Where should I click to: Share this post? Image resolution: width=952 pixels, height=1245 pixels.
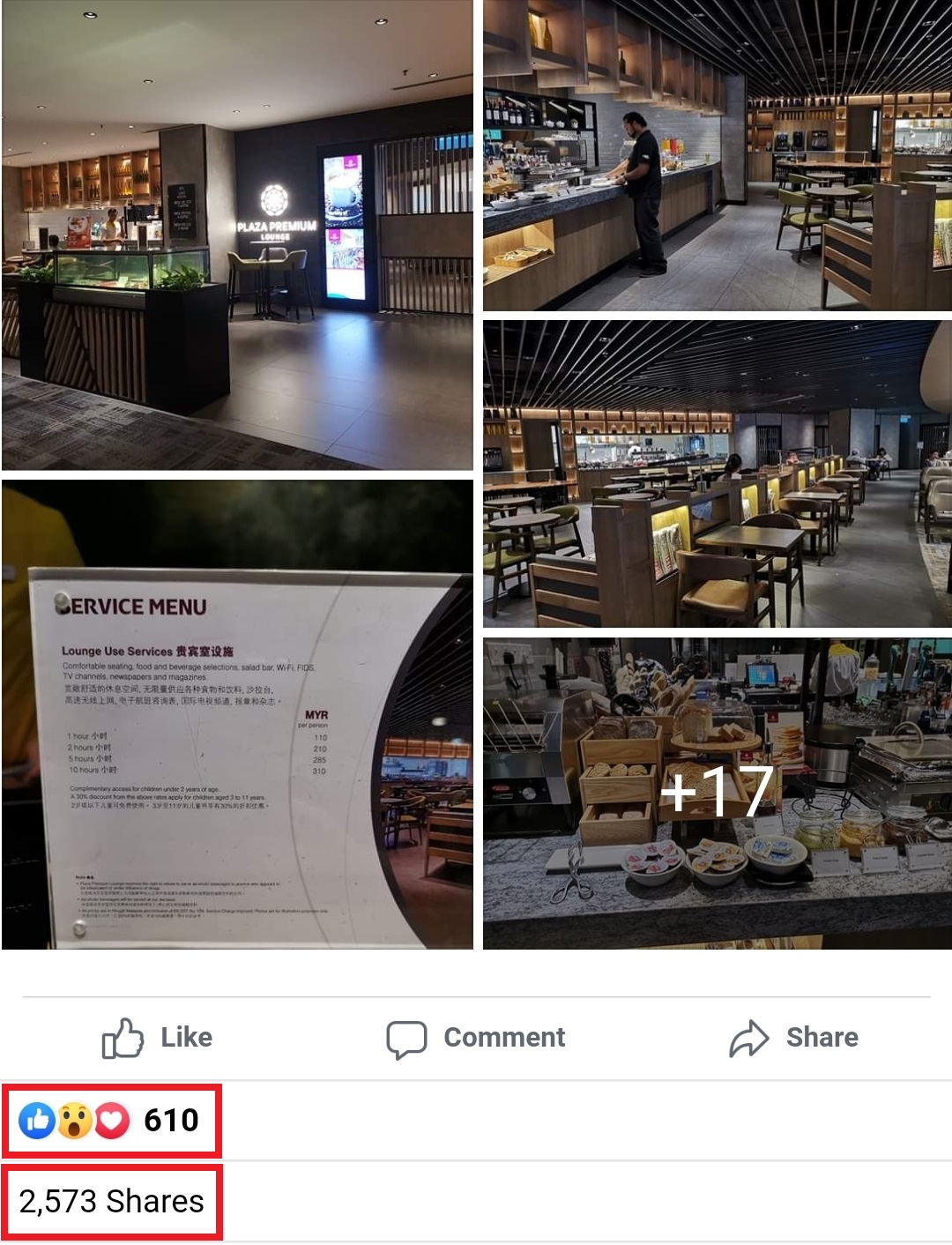pos(793,1038)
